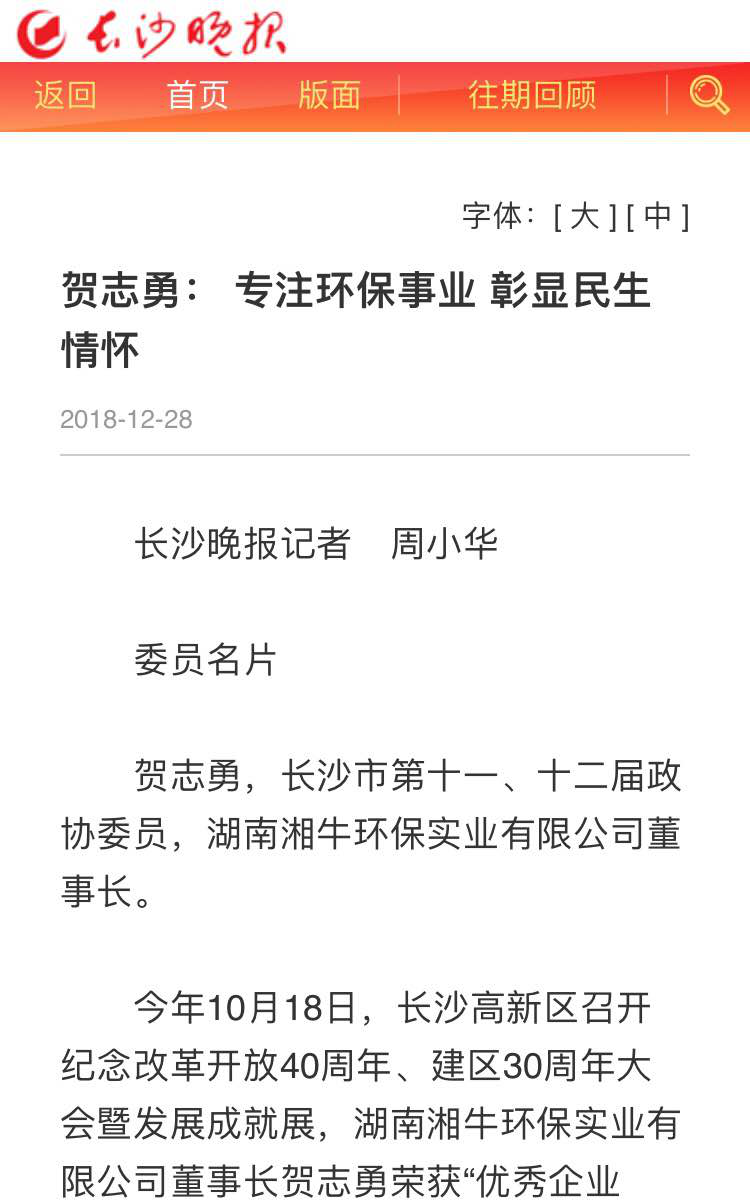The height and width of the screenshot is (1200, 750).
Task: Open 往期回顾 past issues
Action: [532, 96]
